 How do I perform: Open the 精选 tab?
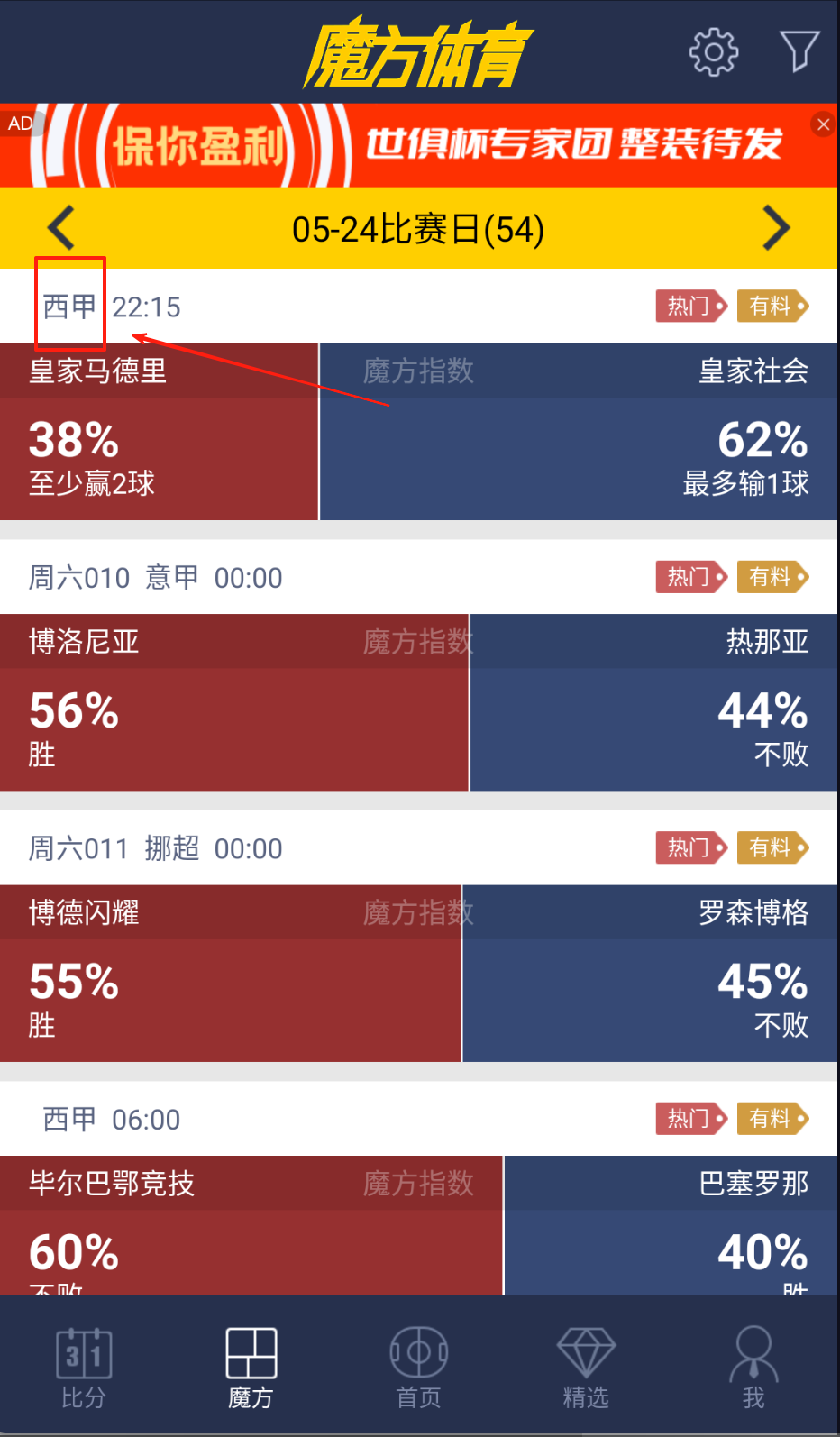coord(586,1368)
